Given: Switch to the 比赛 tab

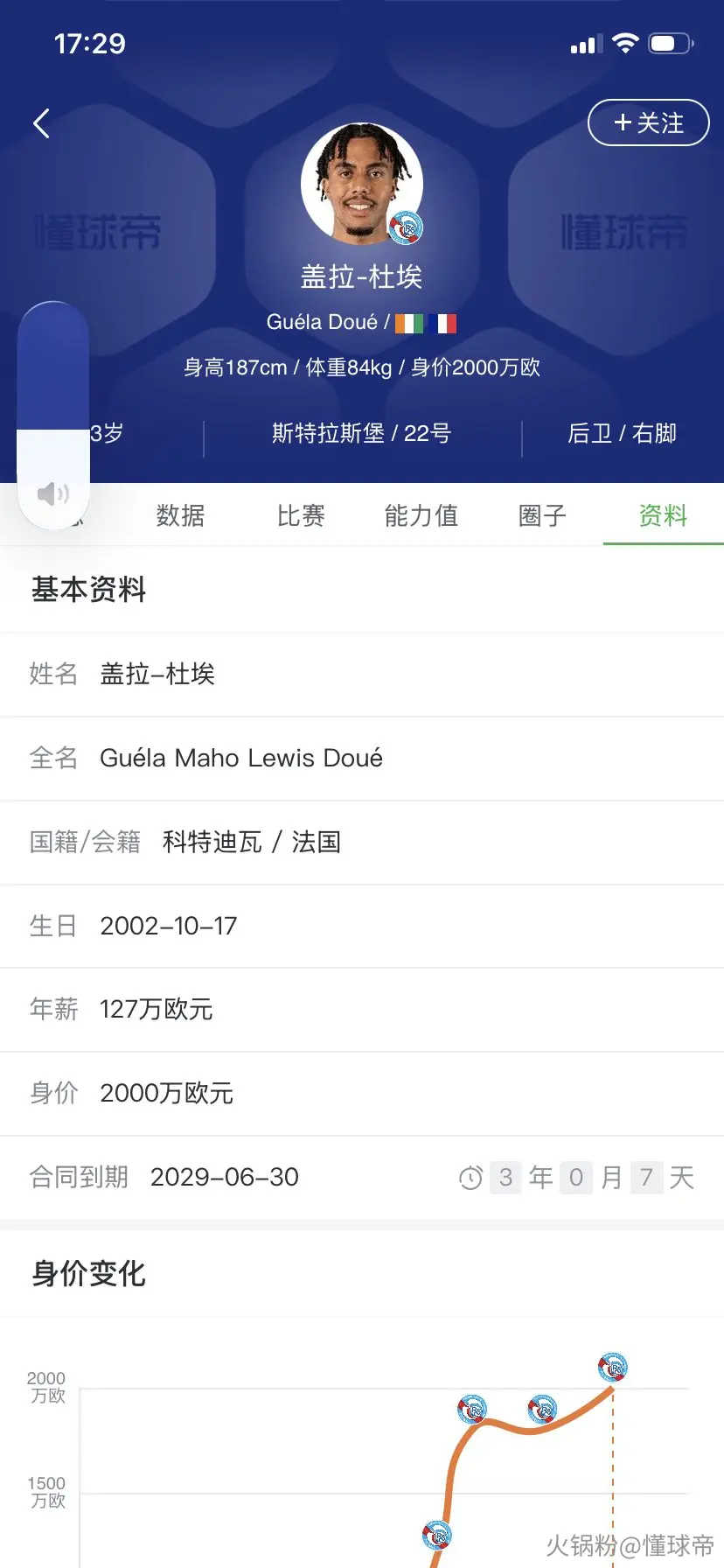Looking at the screenshot, I should coord(301,515).
